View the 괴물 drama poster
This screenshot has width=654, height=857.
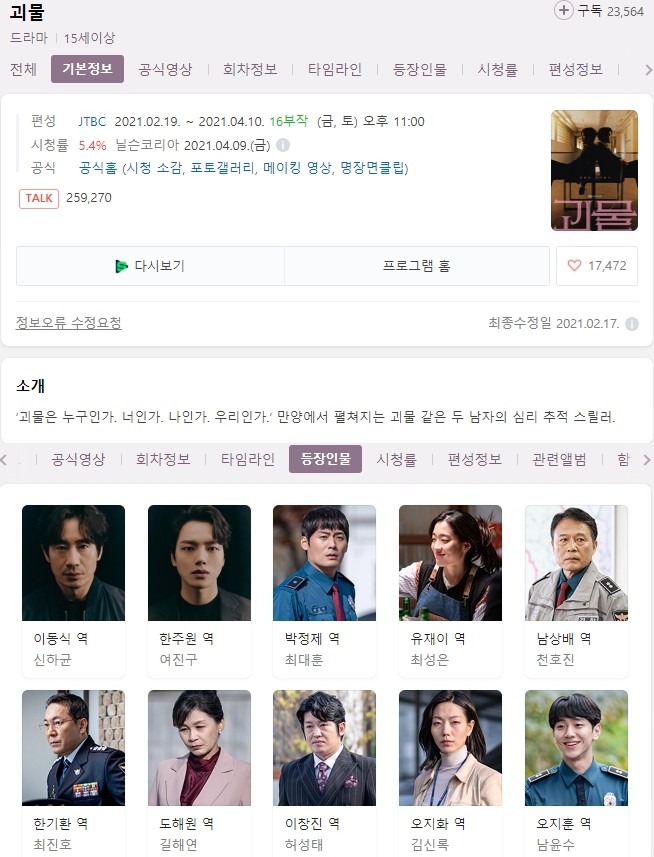594,170
